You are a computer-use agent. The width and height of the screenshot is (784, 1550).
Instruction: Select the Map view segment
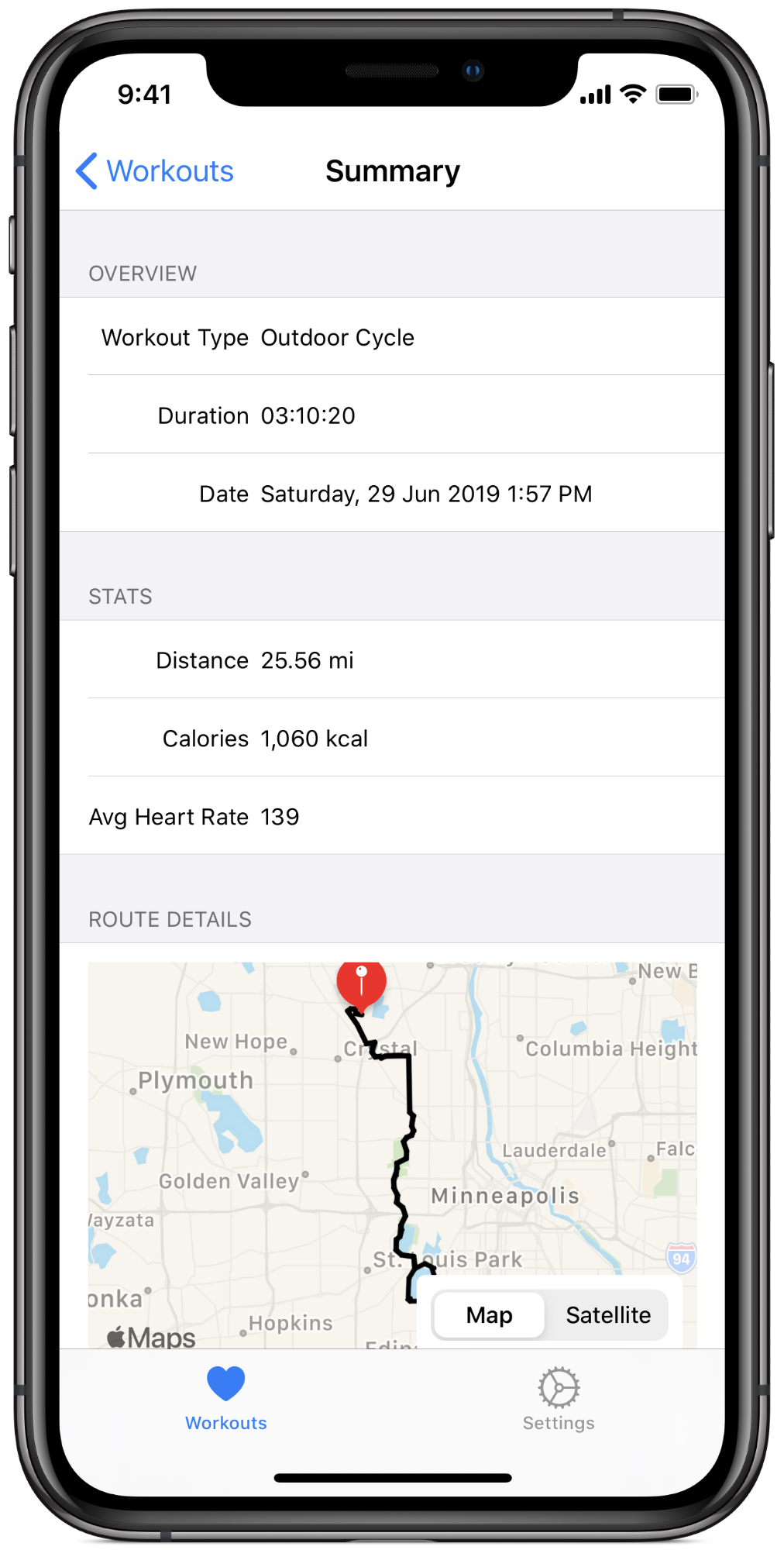point(489,1315)
